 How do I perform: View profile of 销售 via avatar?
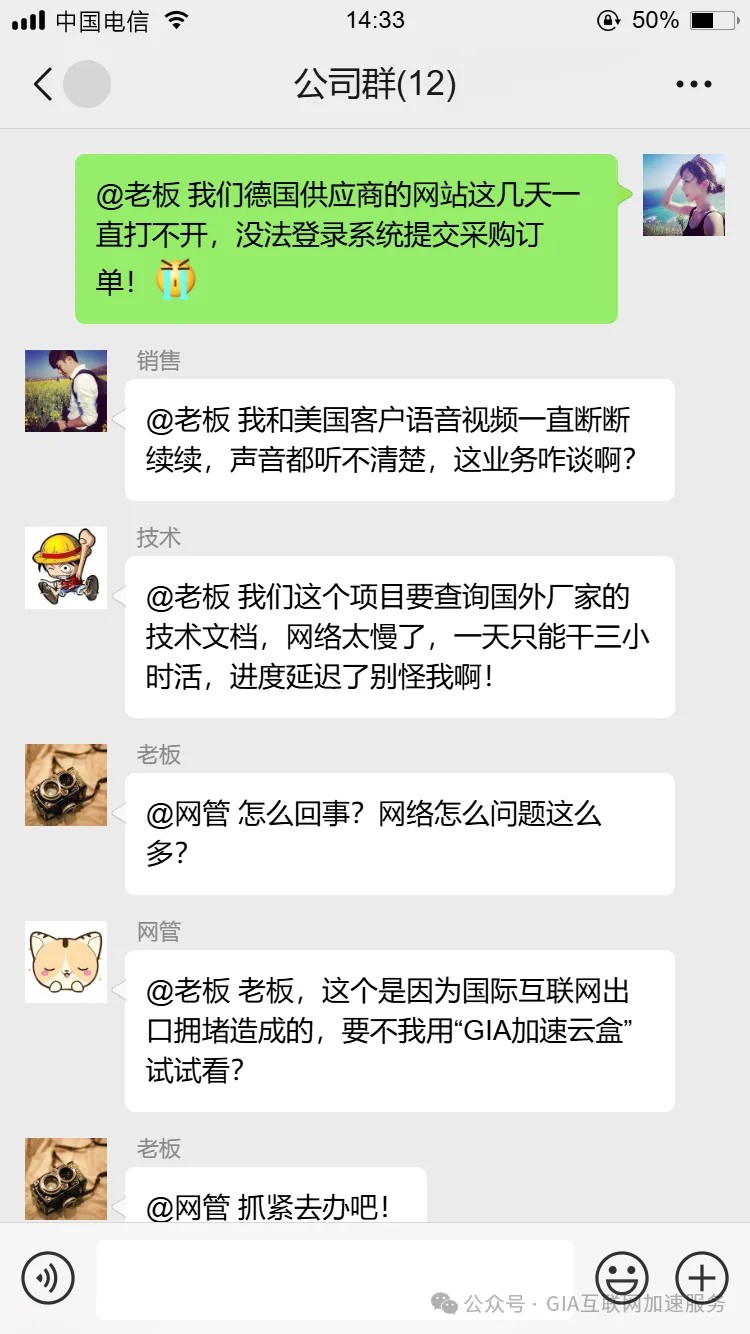coord(66,391)
